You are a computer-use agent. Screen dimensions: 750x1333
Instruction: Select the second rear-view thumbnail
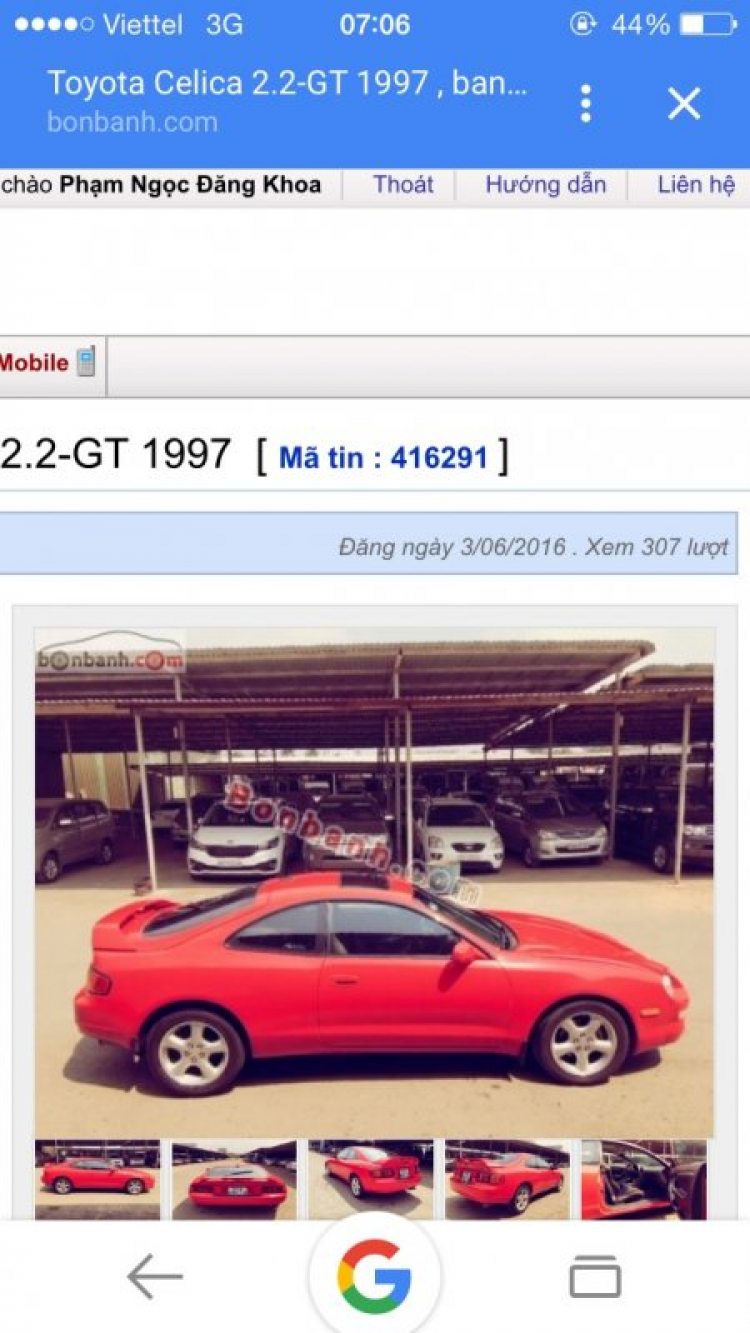coord(234,1179)
